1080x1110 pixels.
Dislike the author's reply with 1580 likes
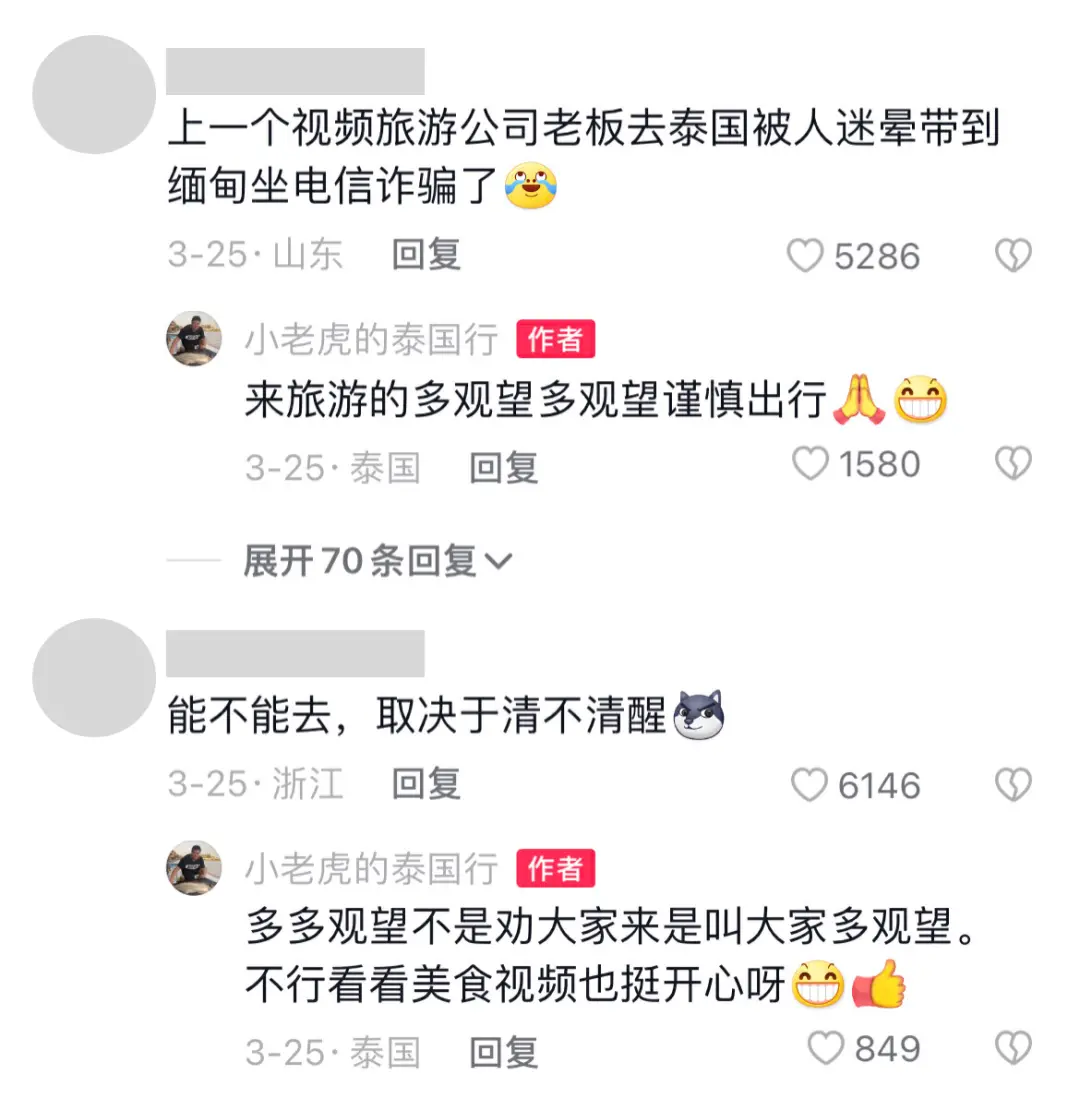1013,464
